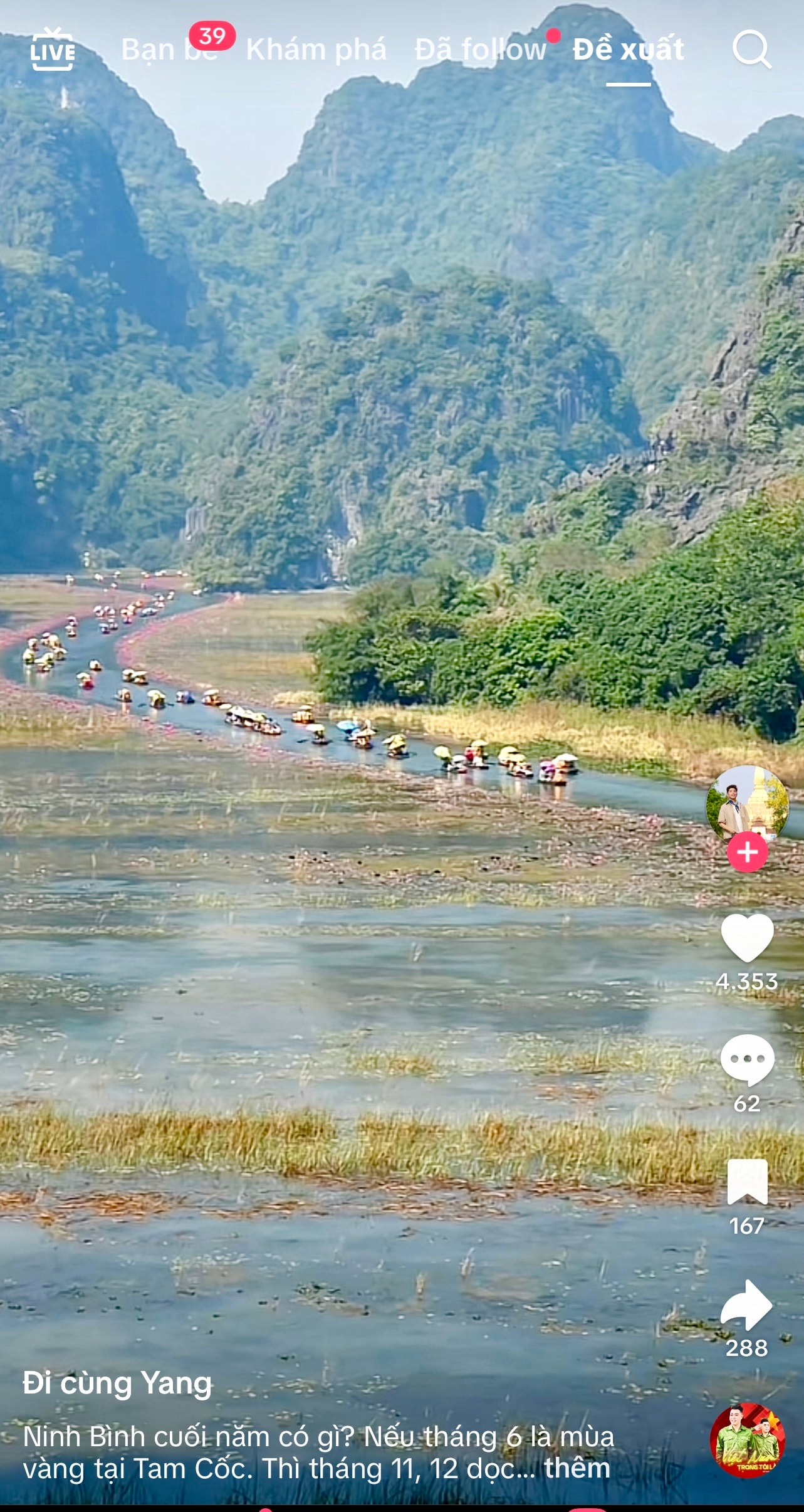Open the creator's profile avatar
804x1512 pixels.
tap(746, 804)
